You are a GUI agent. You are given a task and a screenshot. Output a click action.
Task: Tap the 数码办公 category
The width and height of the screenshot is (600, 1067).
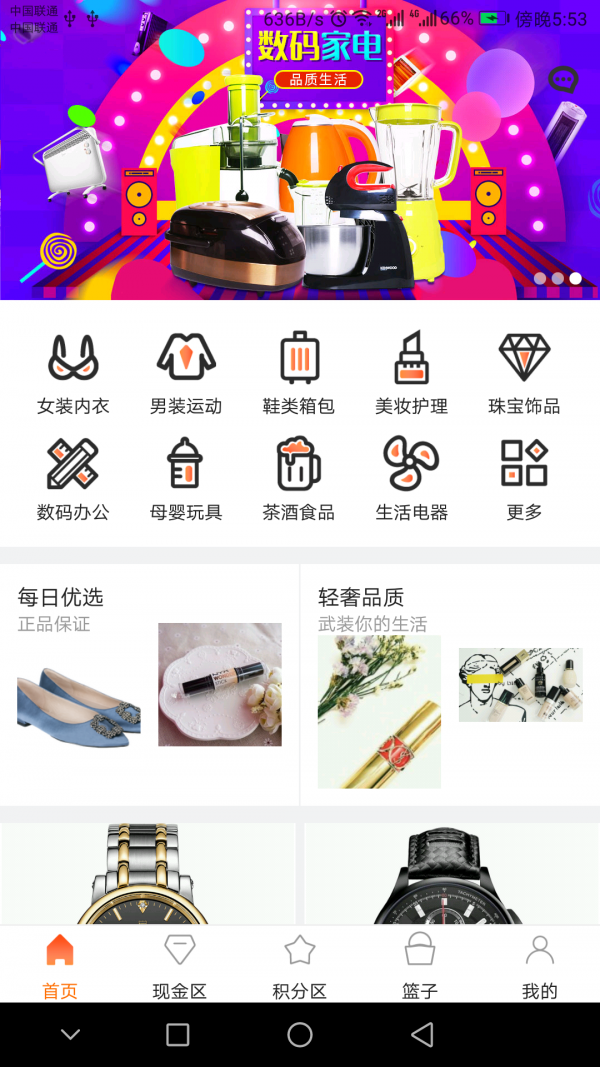73,479
